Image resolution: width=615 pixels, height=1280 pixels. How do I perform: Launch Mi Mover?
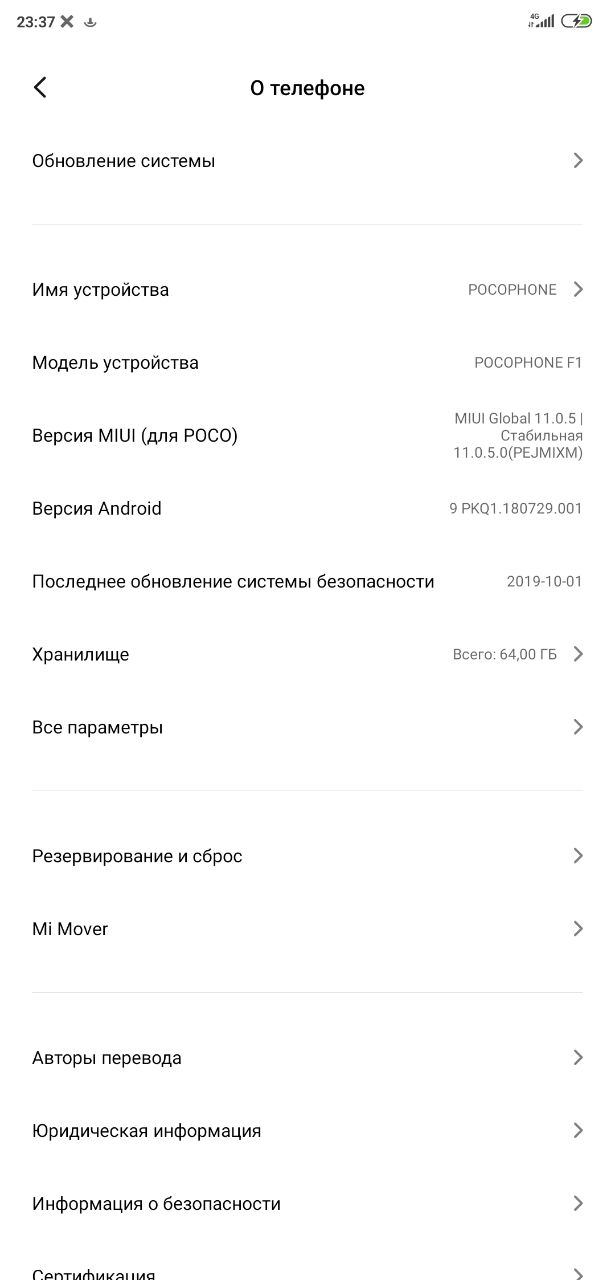click(307, 930)
